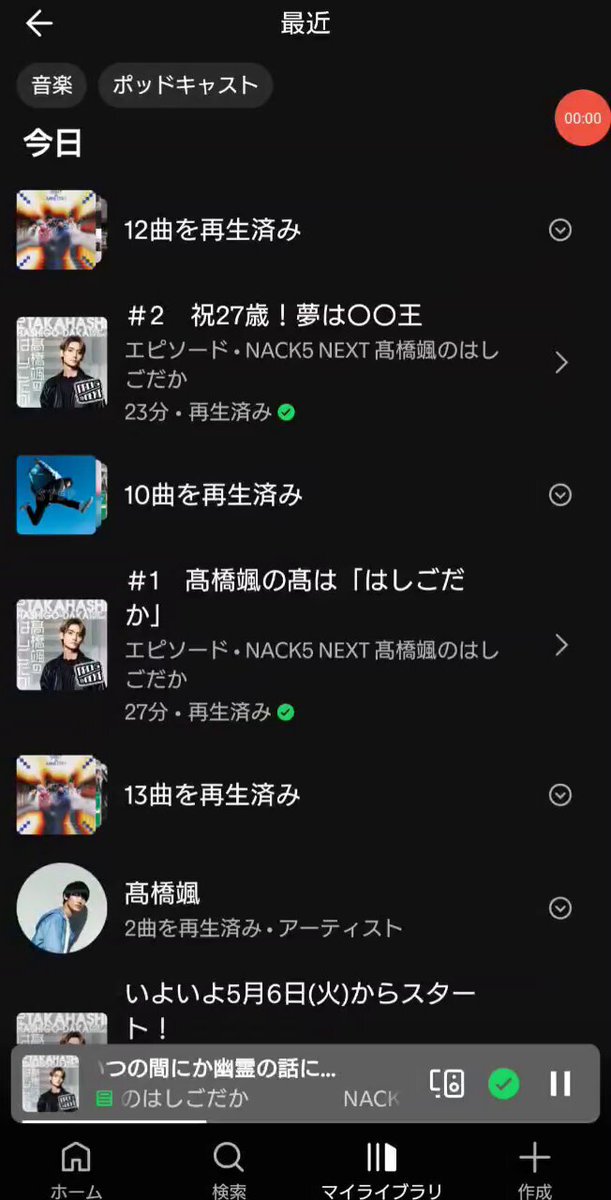Open episode #1 髙橋颯の髙は「はしごだか」
This screenshot has width=611, height=1200.
[305, 645]
